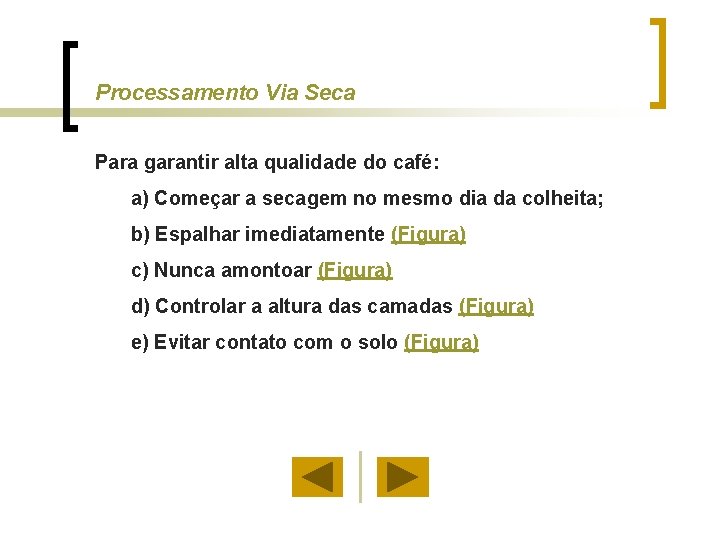This screenshot has width=720, height=540.
Task: Open the Figura link for Espalhar imediatamente
Action: [428, 235]
